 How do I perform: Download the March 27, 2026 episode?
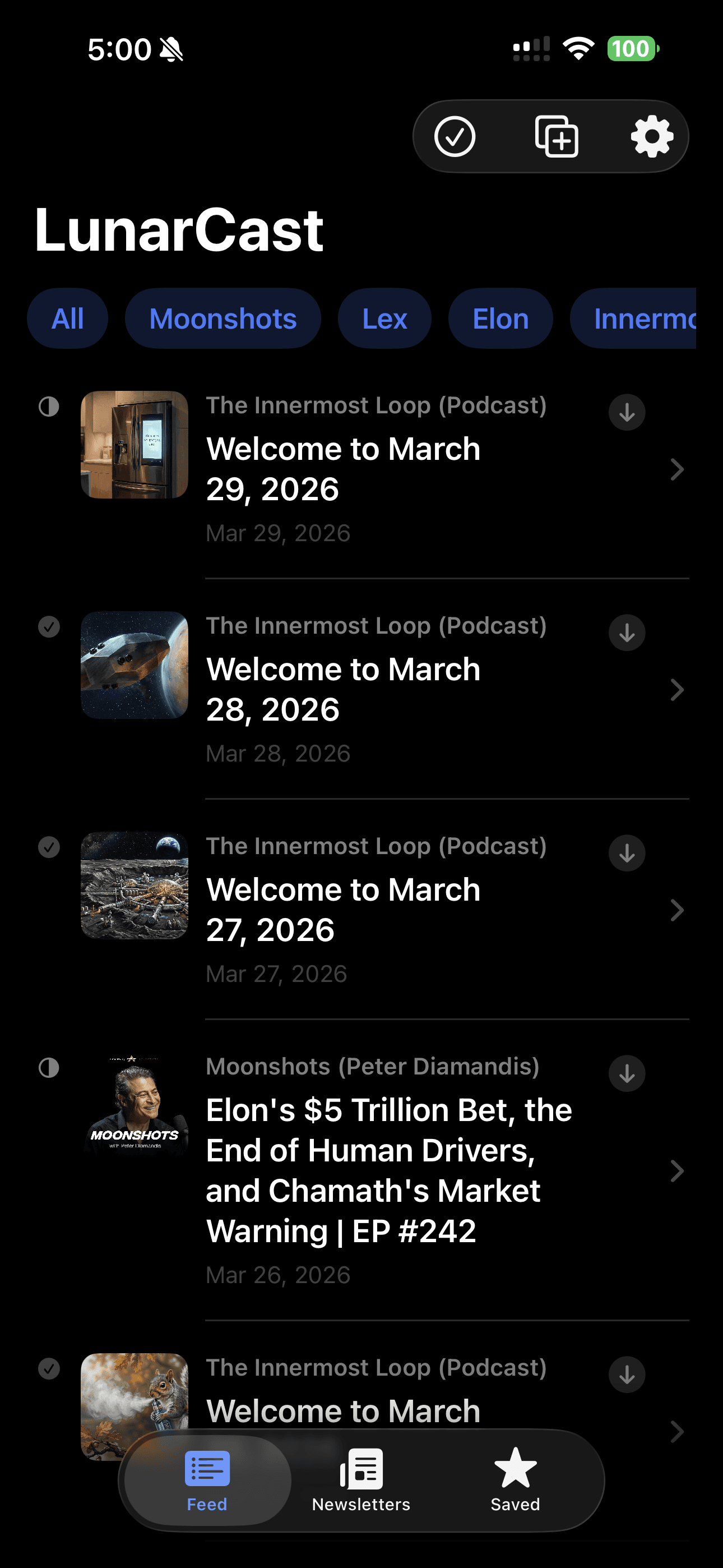click(626, 853)
